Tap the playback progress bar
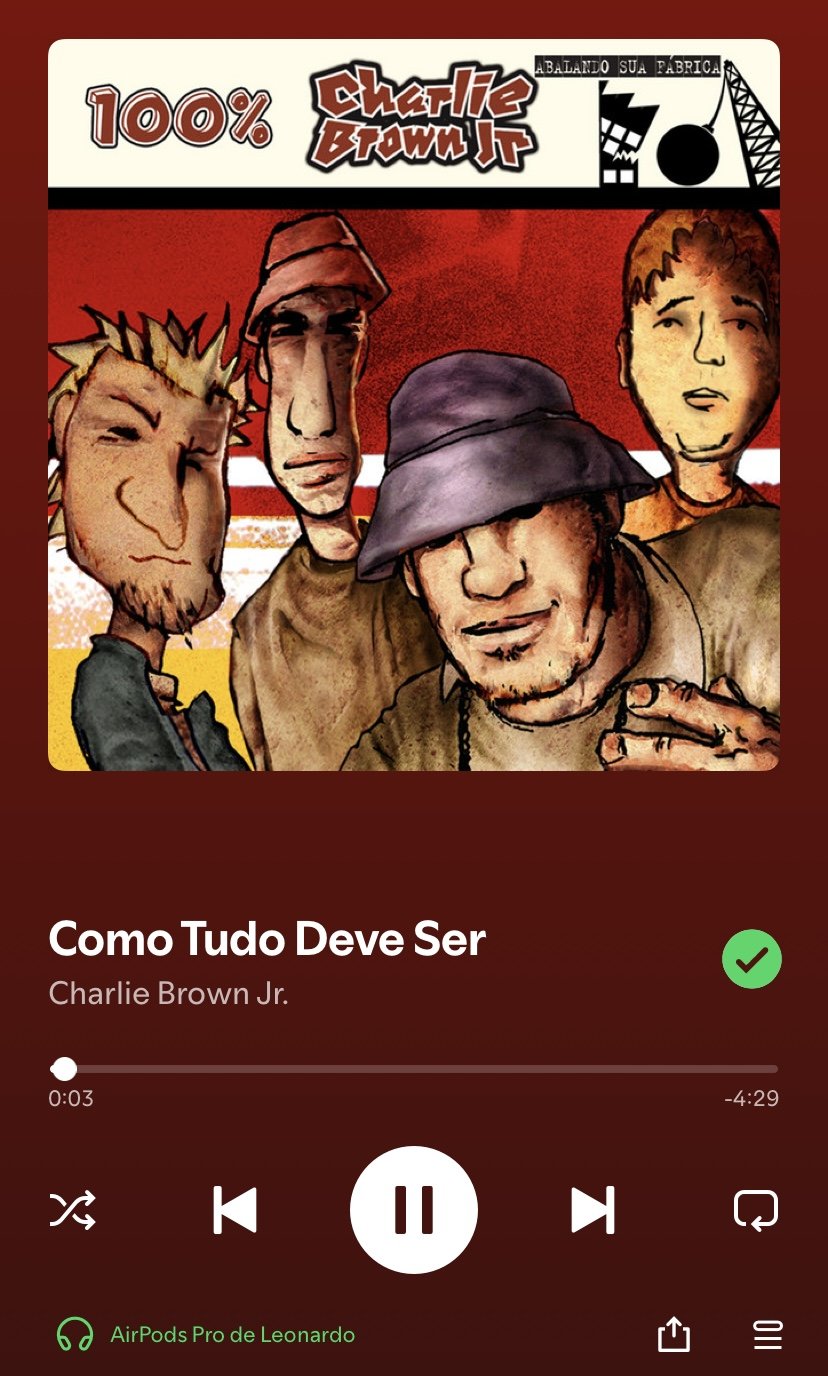The height and width of the screenshot is (1376, 828). click(x=414, y=1069)
